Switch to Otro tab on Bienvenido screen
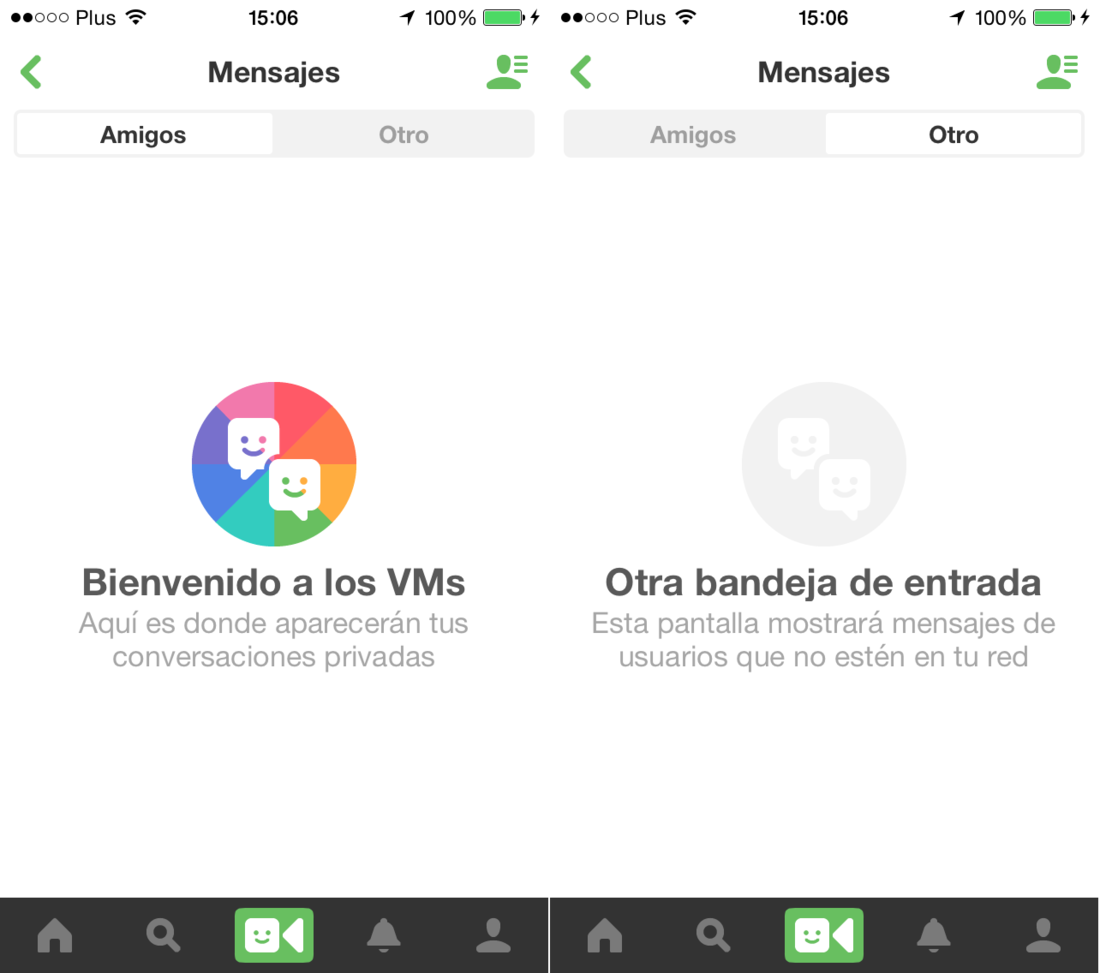1100x973 pixels. (x=403, y=135)
